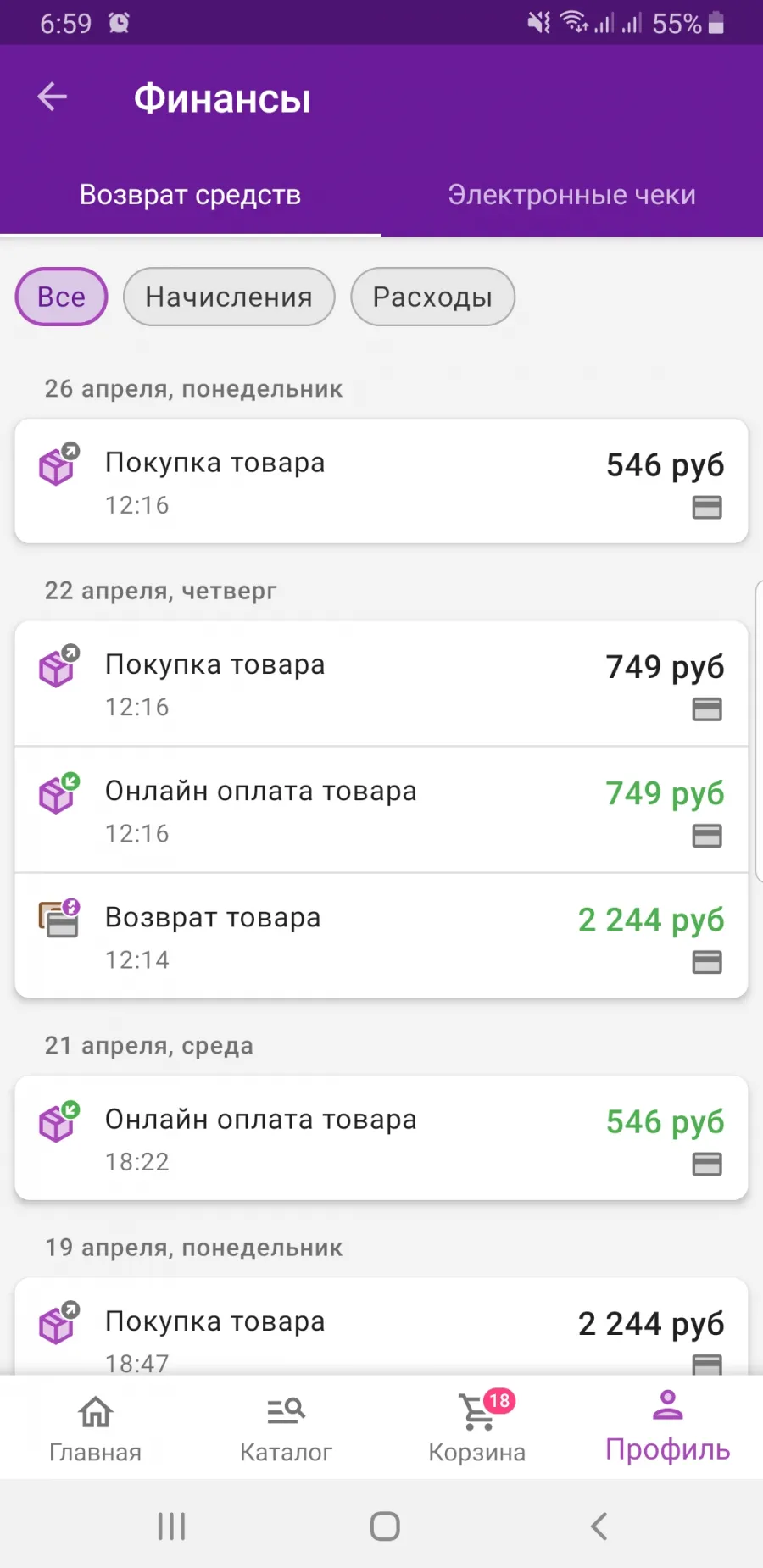Image resolution: width=763 pixels, height=1568 pixels.
Task: Tap the system home button
Action: point(384,1526)
